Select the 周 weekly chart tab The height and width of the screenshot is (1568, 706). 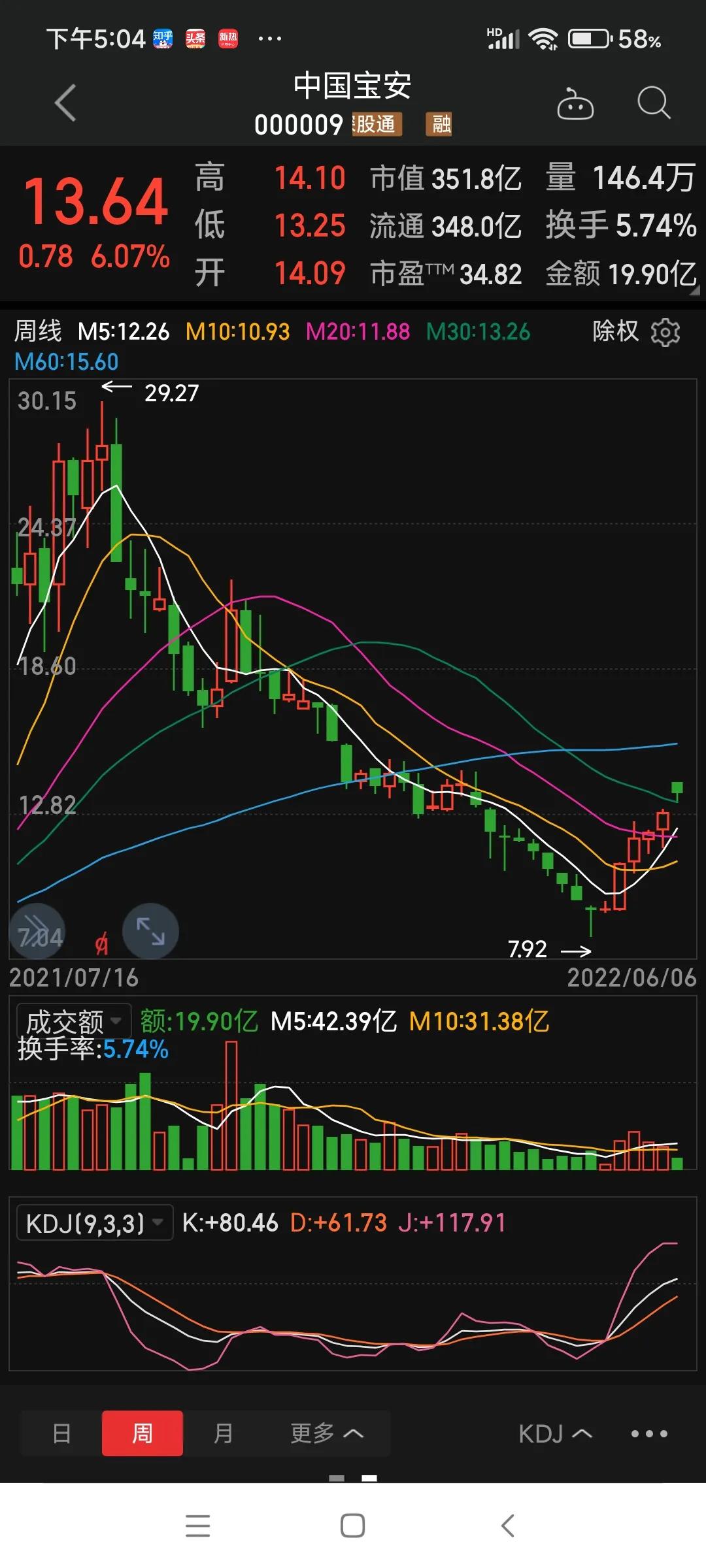click(x=143, y=1433)
